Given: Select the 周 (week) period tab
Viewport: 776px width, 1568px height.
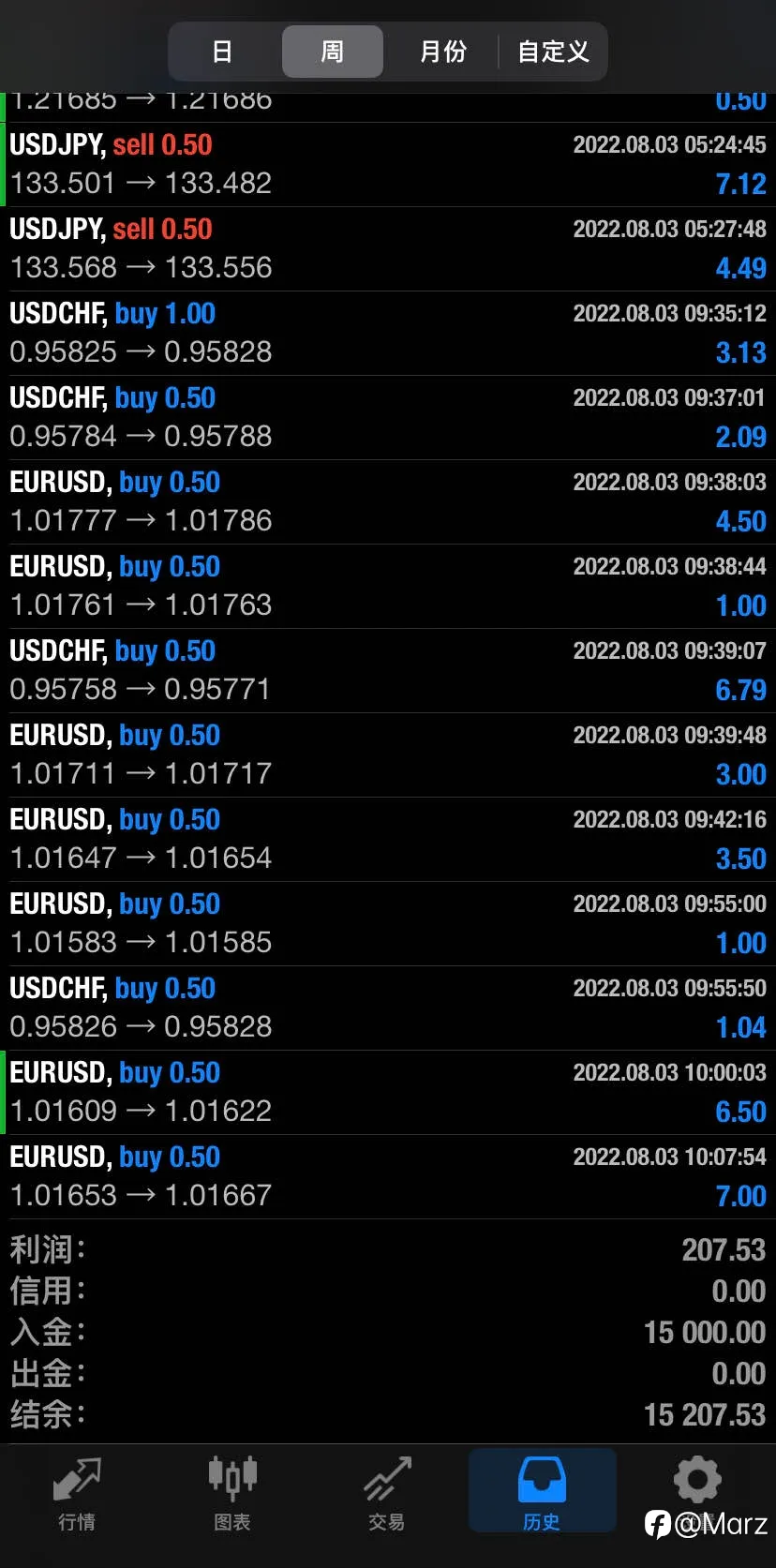Looking at the screenshot, I should click(x=333, y=52).
